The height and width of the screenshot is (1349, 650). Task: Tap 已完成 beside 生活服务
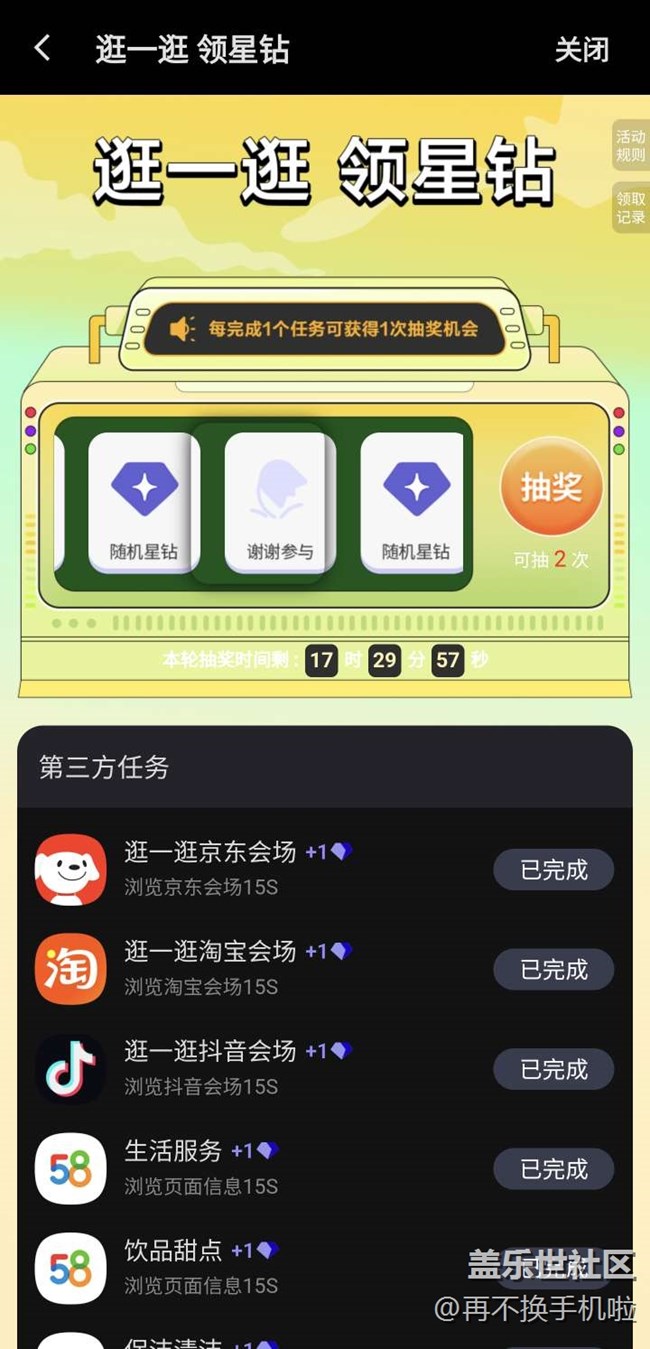pyautogui.click(x=553, y=1169)
